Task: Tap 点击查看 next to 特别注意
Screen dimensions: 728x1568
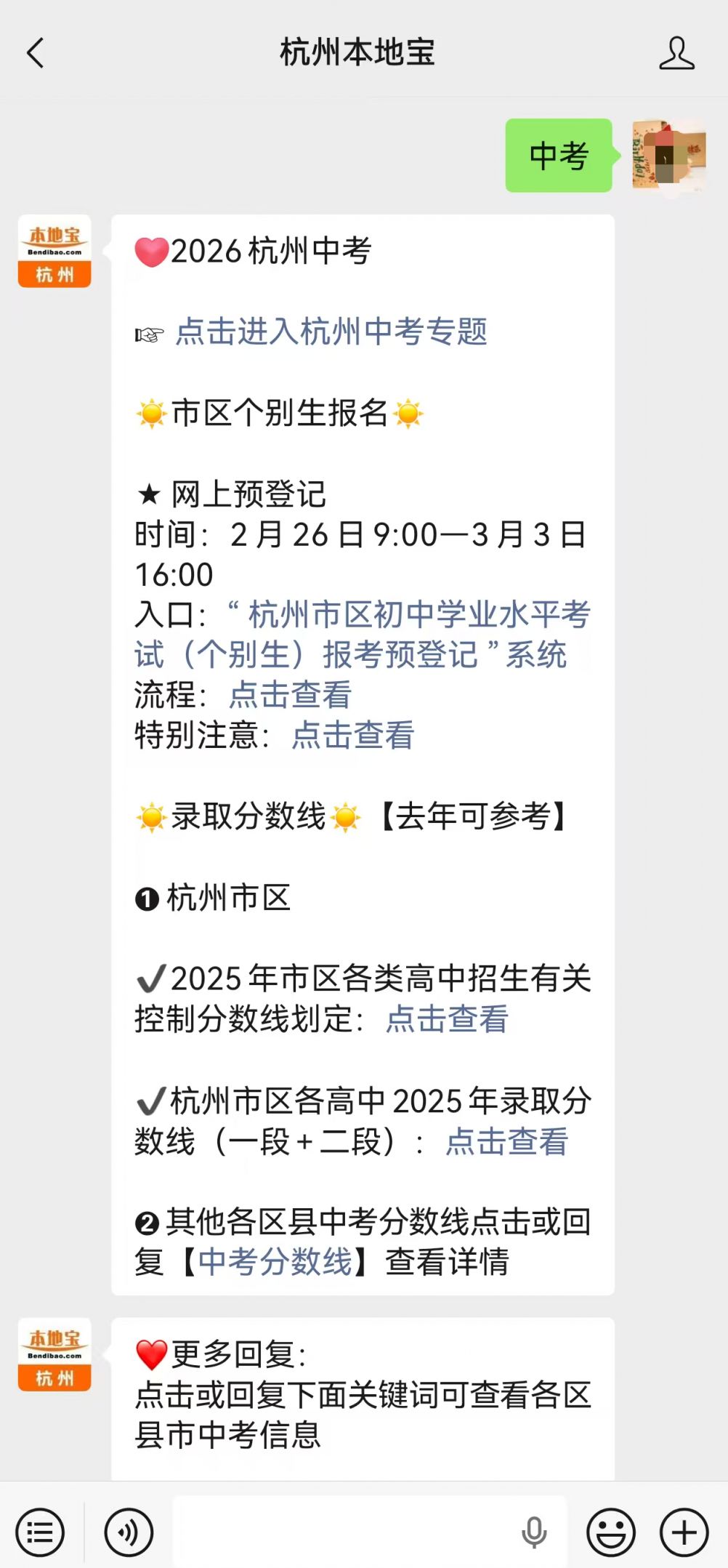Action: pos(353,735)
